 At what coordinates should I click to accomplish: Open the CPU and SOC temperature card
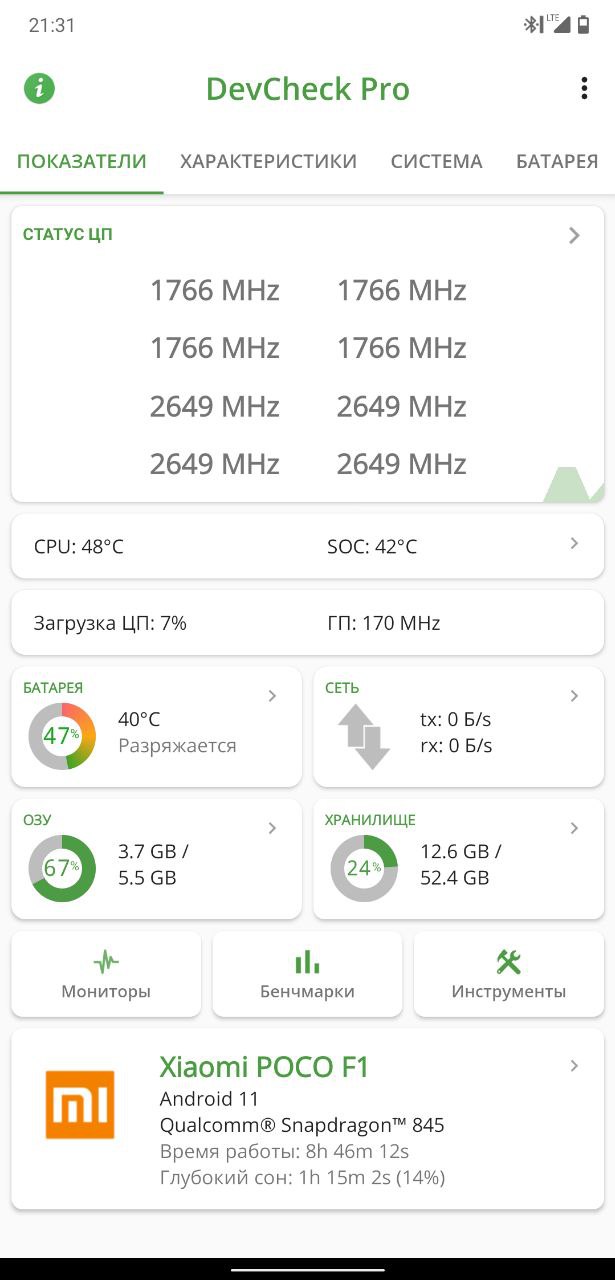[307, 546]
